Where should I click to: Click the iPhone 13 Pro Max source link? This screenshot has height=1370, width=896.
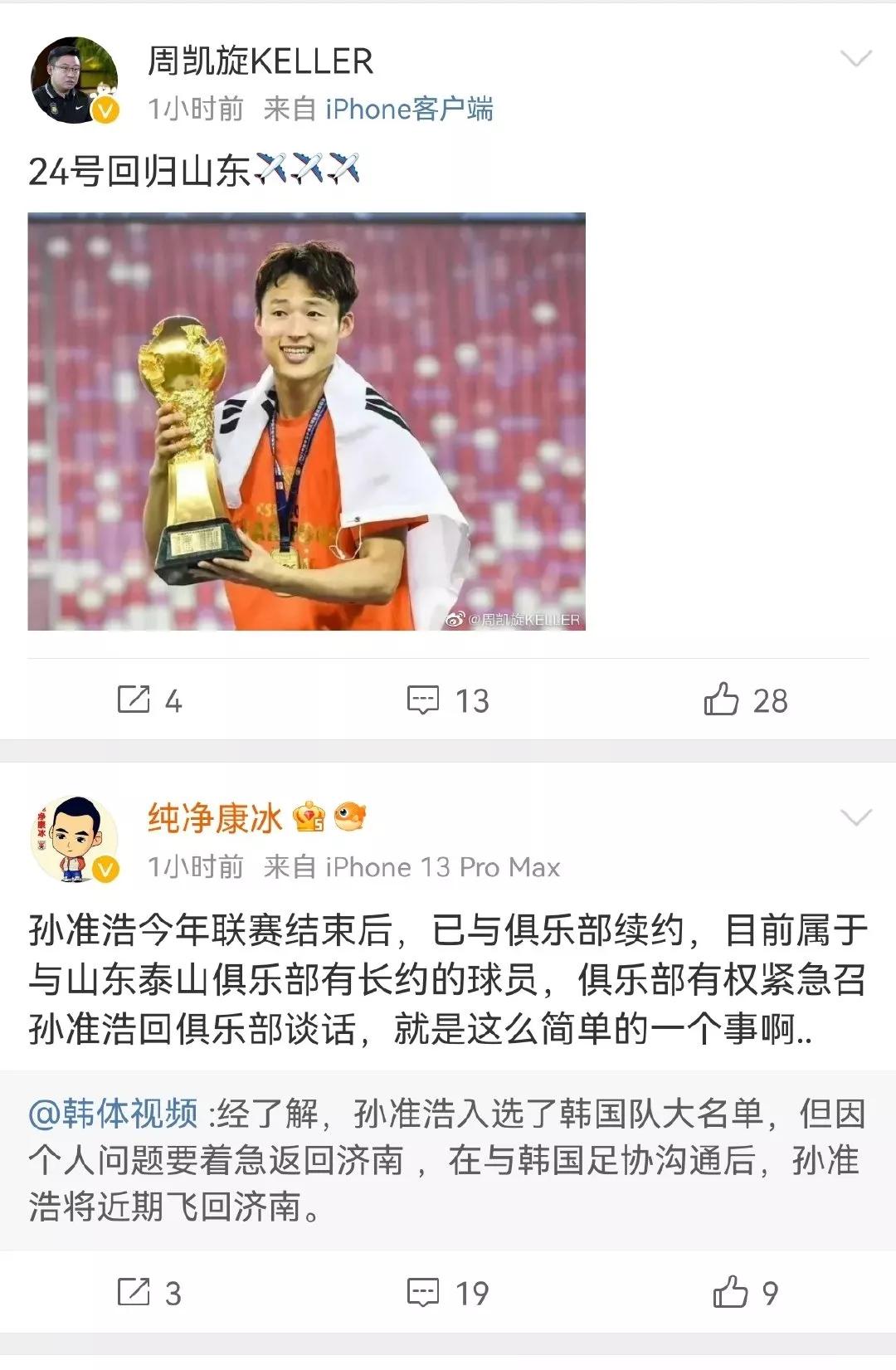point(440,865)
